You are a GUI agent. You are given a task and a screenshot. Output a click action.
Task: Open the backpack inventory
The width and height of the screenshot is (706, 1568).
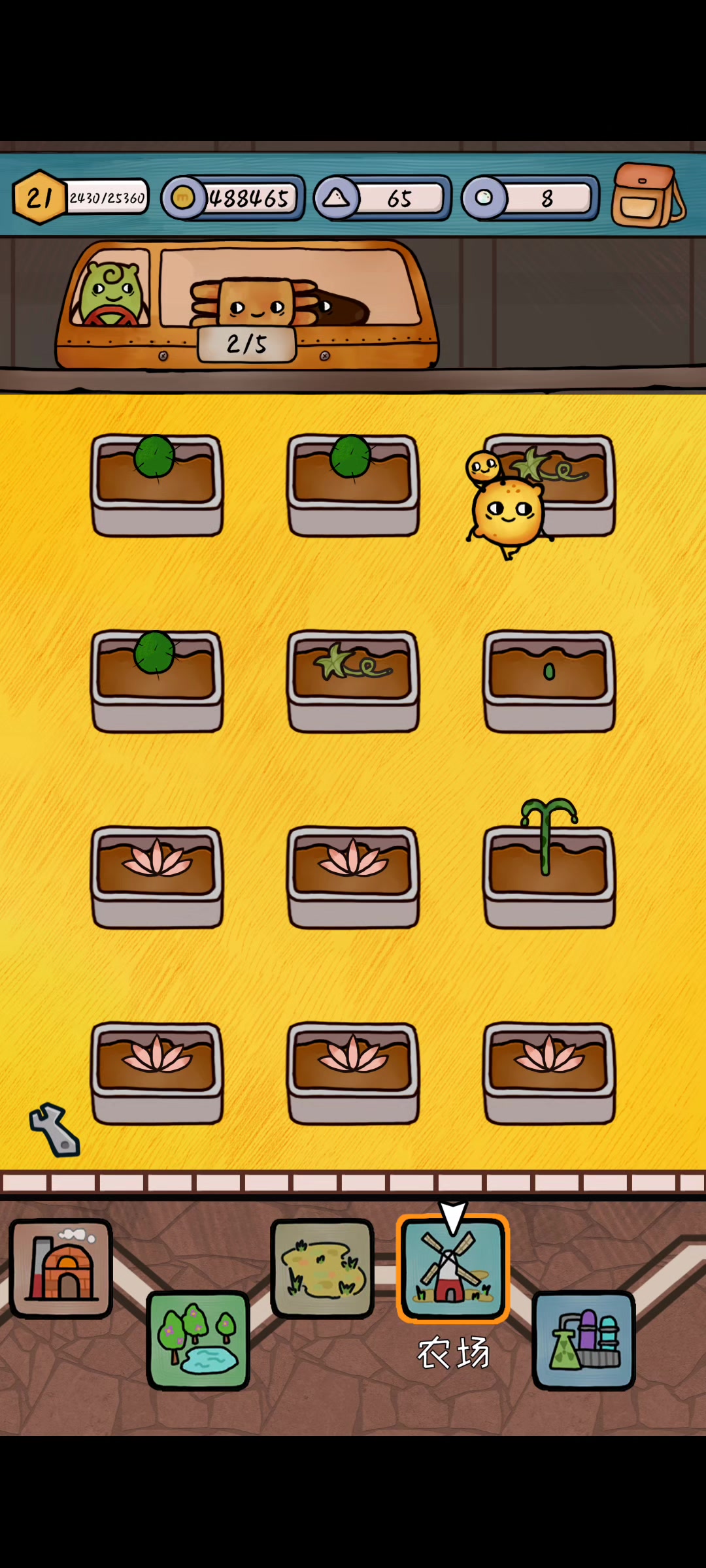647,196
